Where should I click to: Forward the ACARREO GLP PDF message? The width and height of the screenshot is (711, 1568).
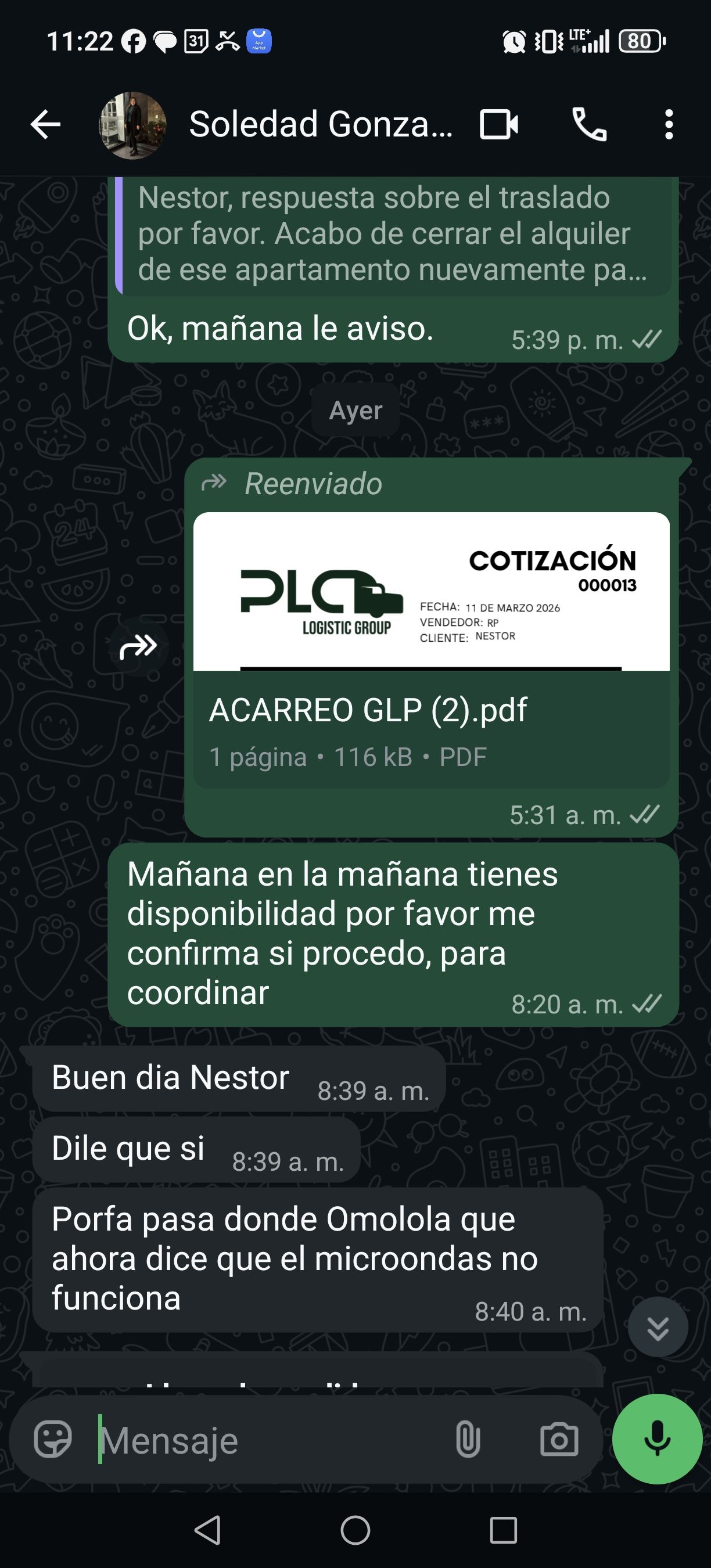[x=139, y=646]
